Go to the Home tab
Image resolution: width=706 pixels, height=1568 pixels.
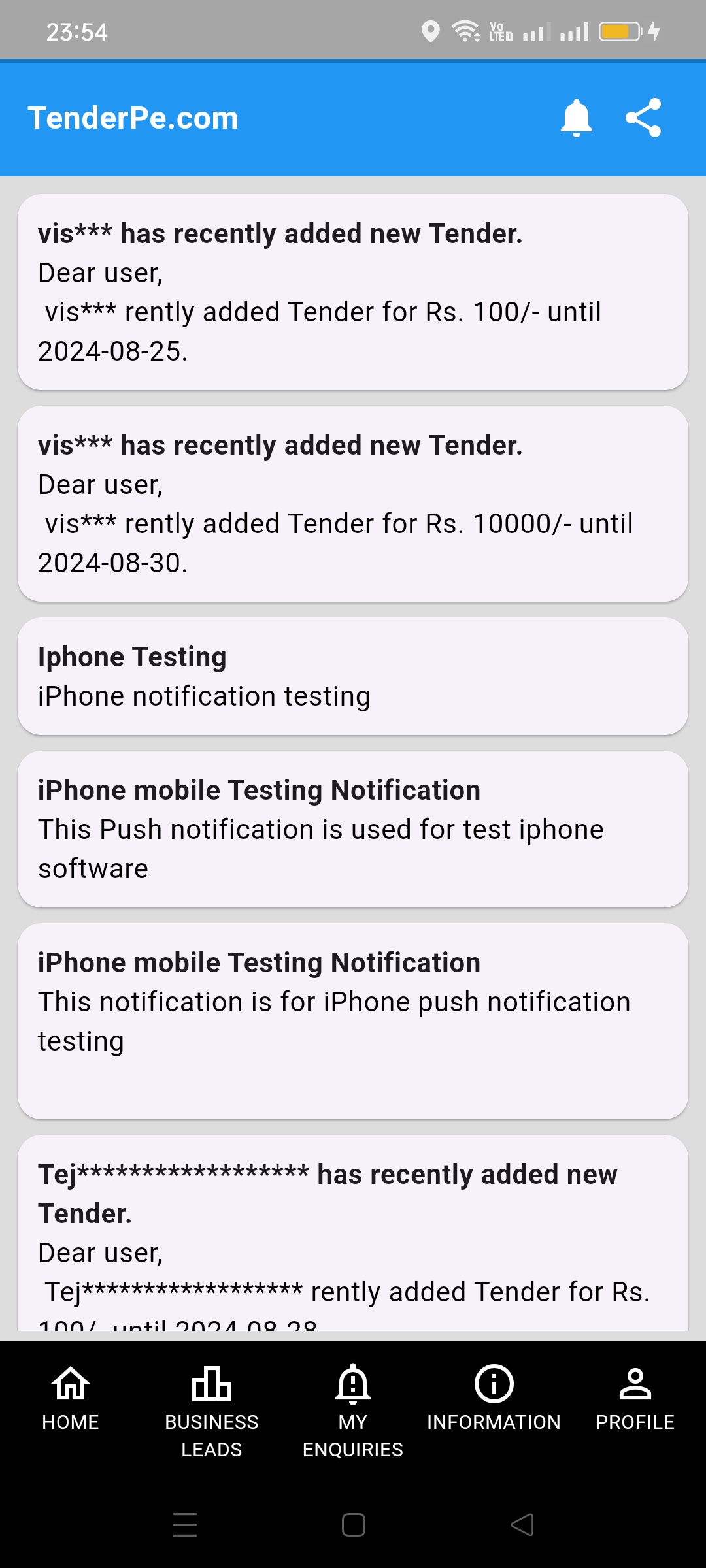[x=71, y=1397]
